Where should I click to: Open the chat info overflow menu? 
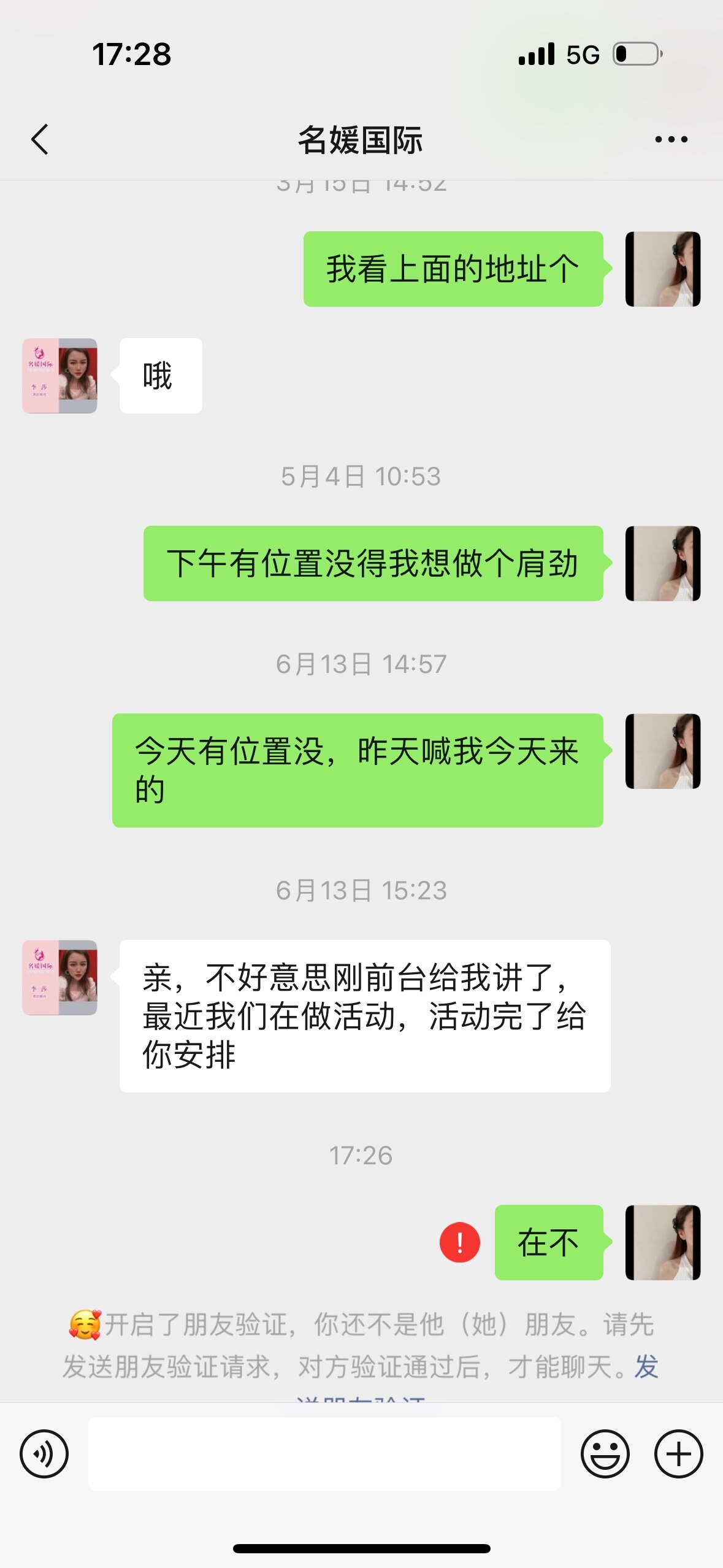click(671, 139)
